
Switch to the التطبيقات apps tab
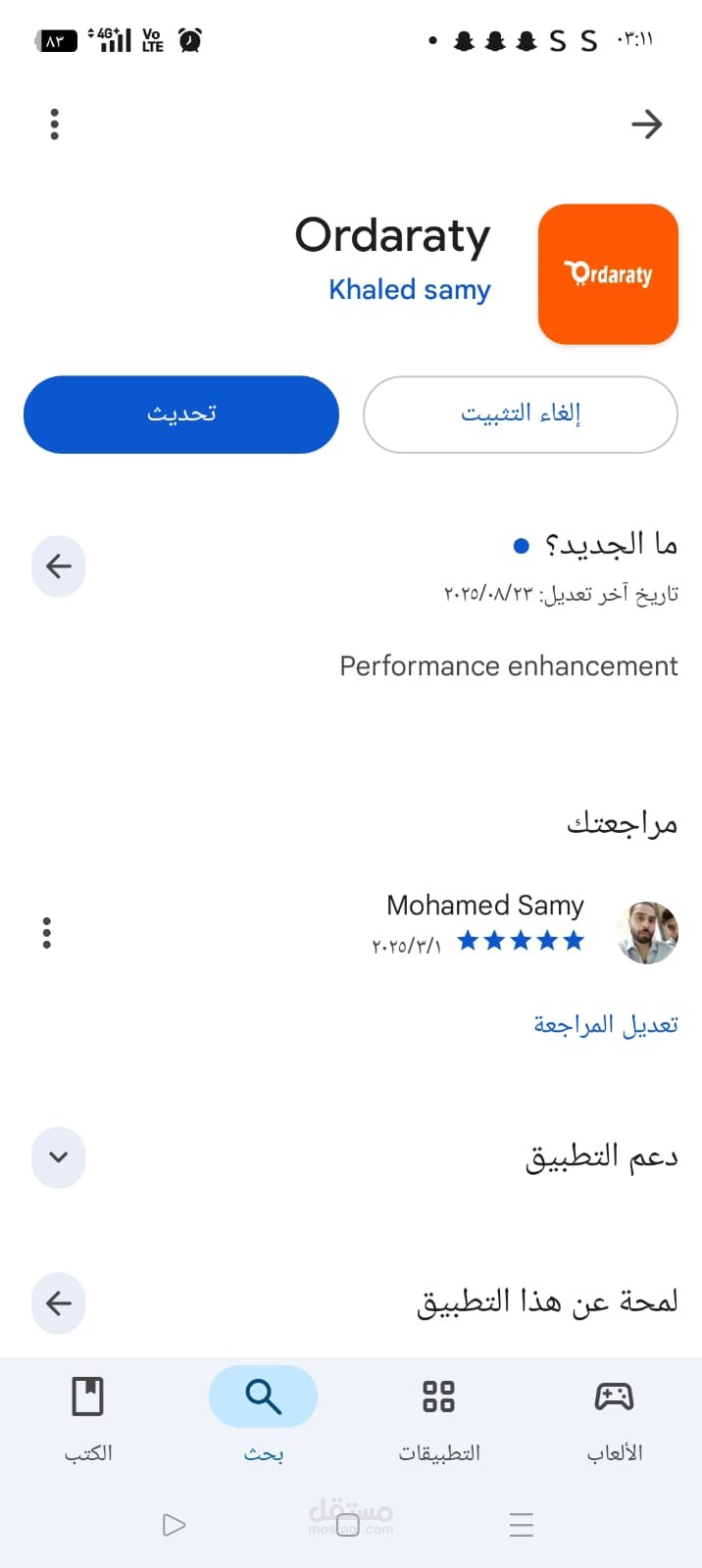tap(439, 1416)
